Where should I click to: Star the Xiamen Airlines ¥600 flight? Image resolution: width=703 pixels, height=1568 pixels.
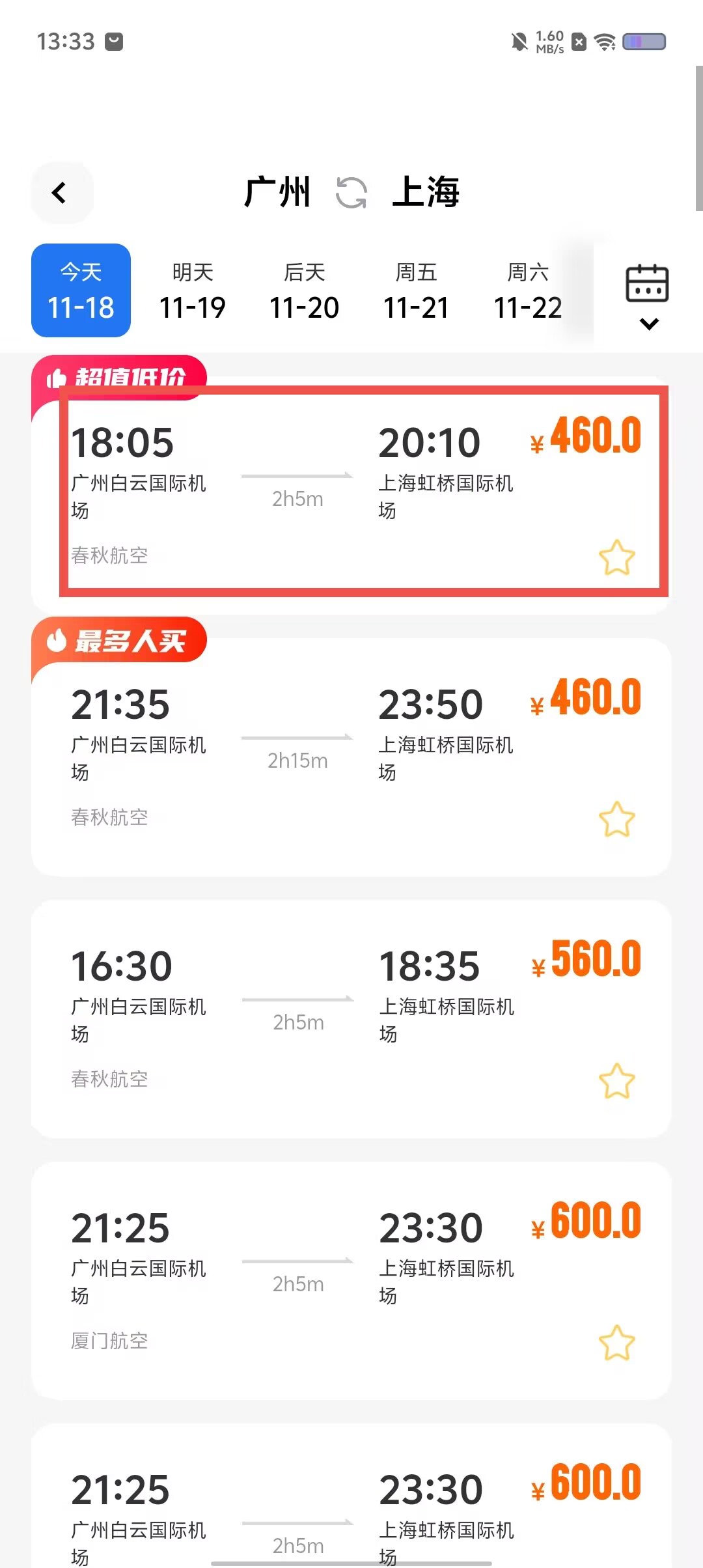(x=616, y=1343)
